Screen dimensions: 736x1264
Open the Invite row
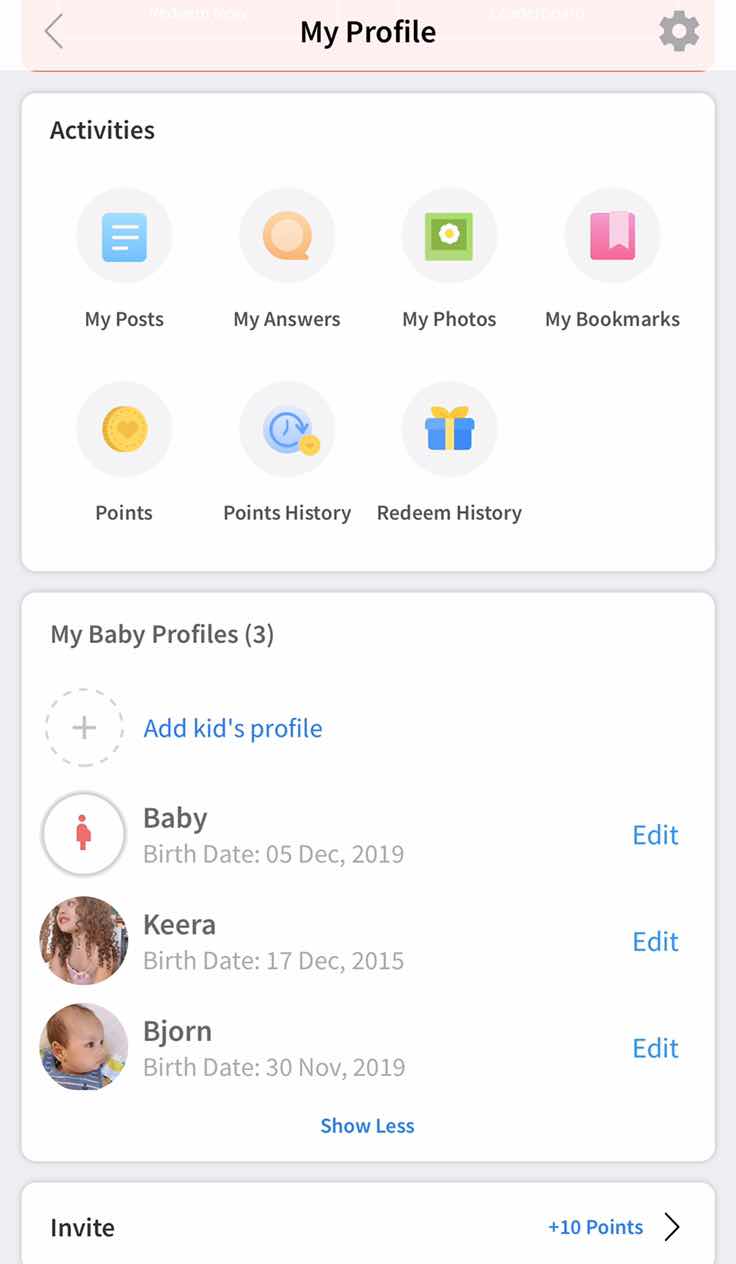[x=368, y=1227]
